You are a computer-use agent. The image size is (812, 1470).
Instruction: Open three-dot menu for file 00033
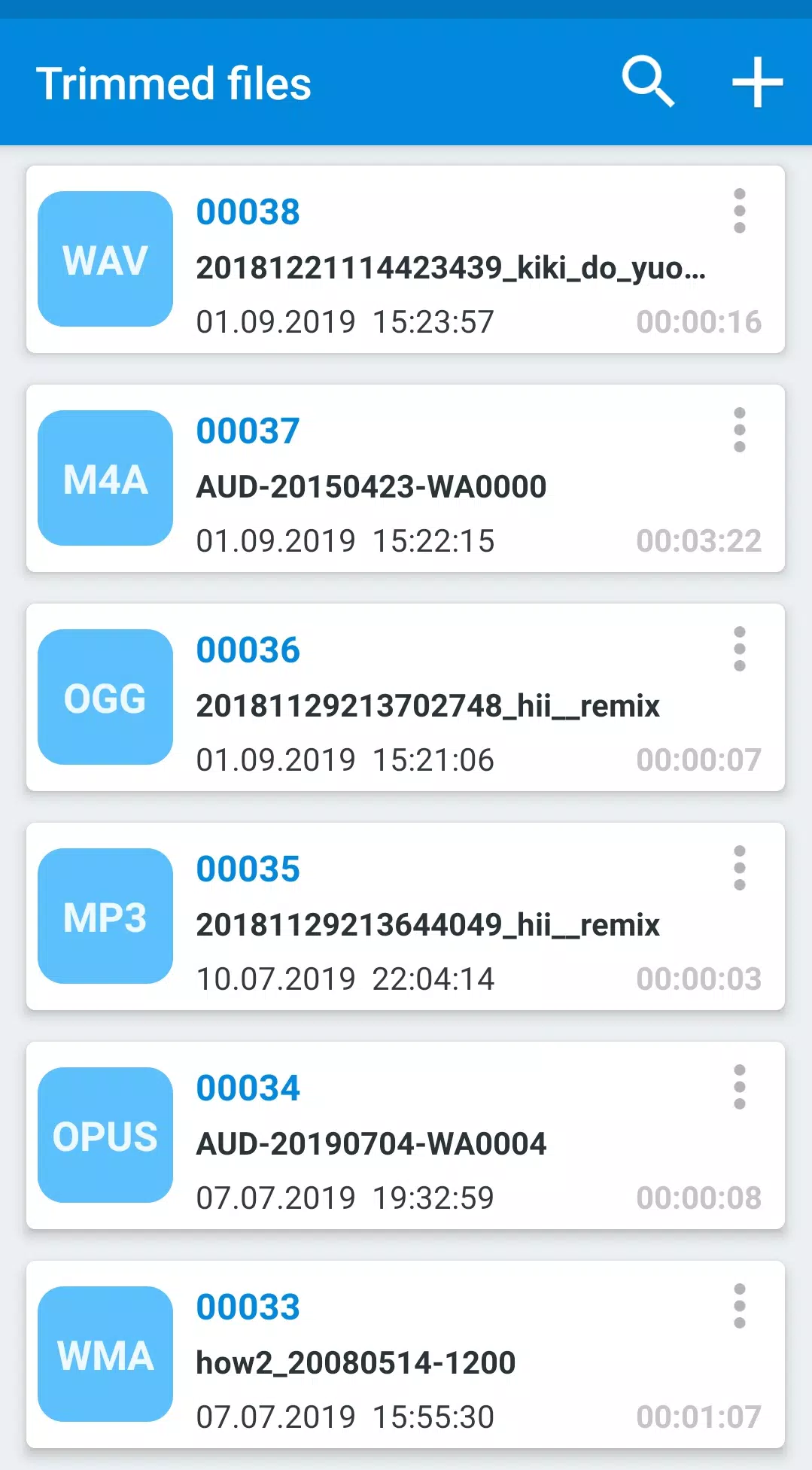(739, 1307)
